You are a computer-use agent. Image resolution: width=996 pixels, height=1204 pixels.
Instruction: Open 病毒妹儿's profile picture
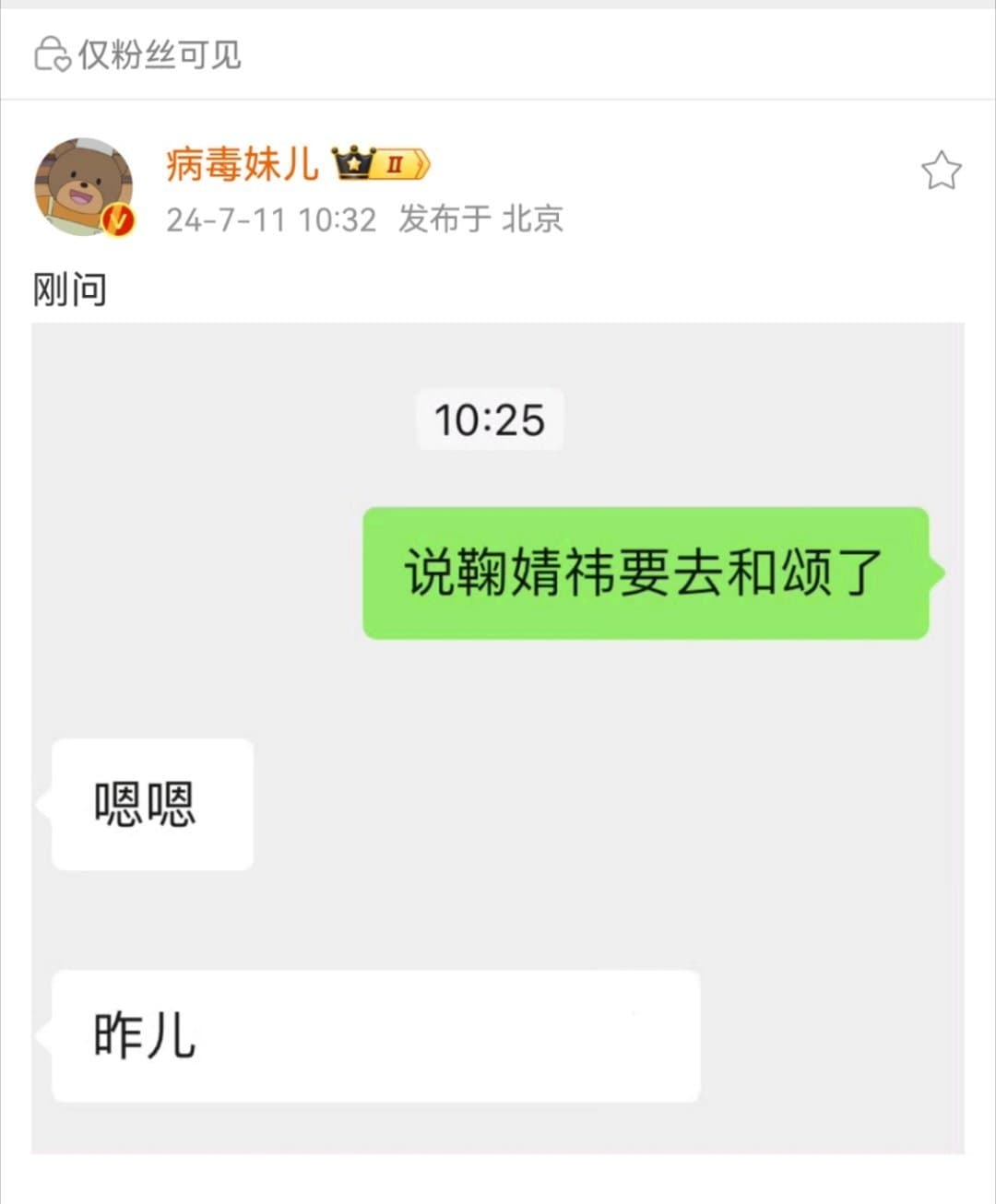83,187
